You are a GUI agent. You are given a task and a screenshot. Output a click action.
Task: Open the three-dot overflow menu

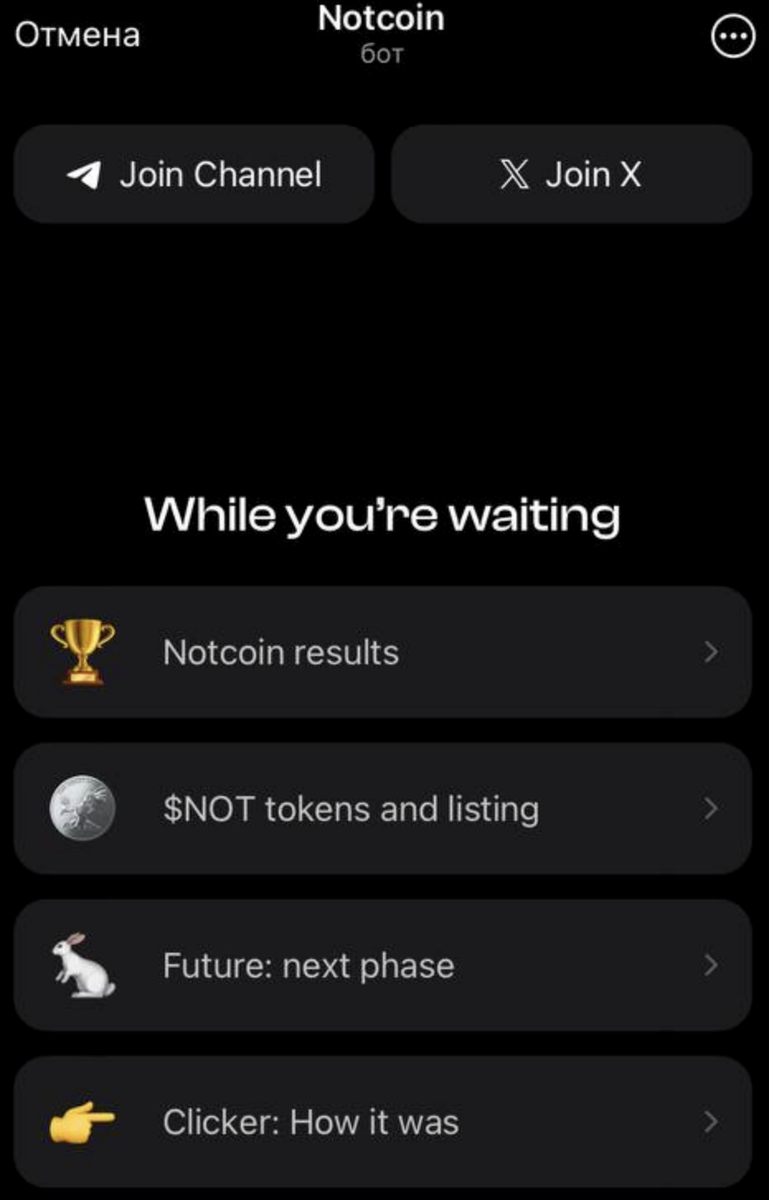(x=732, y=36)
